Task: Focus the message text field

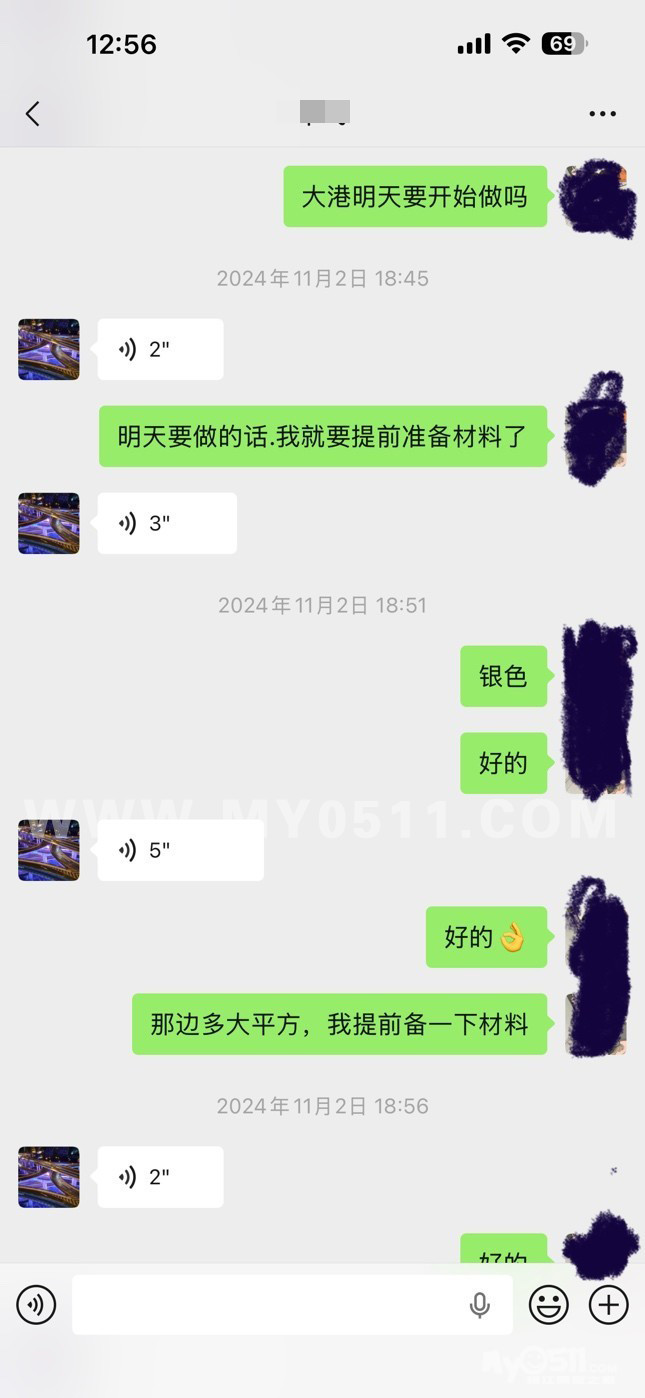Action: pos(265,1305)
